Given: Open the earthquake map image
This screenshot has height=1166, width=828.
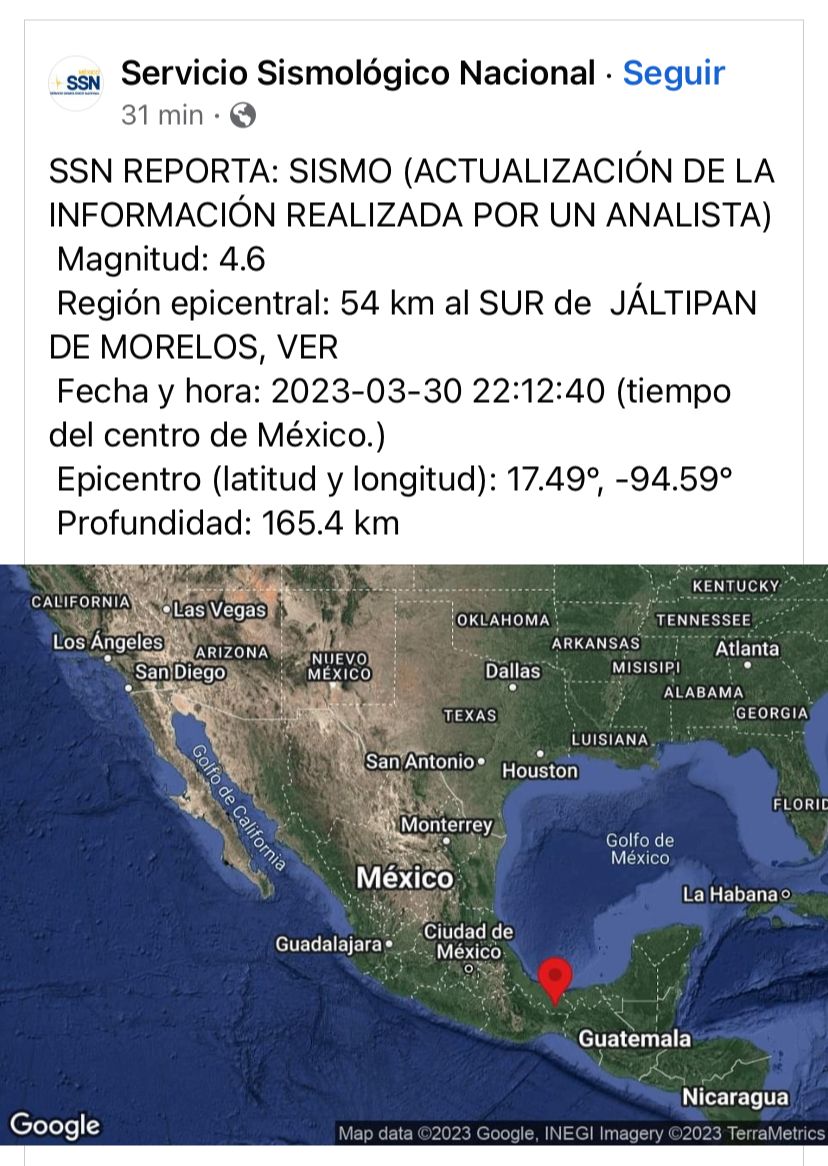Looking at the screenshot, I should pyautogui.click(x=414, y=855).
